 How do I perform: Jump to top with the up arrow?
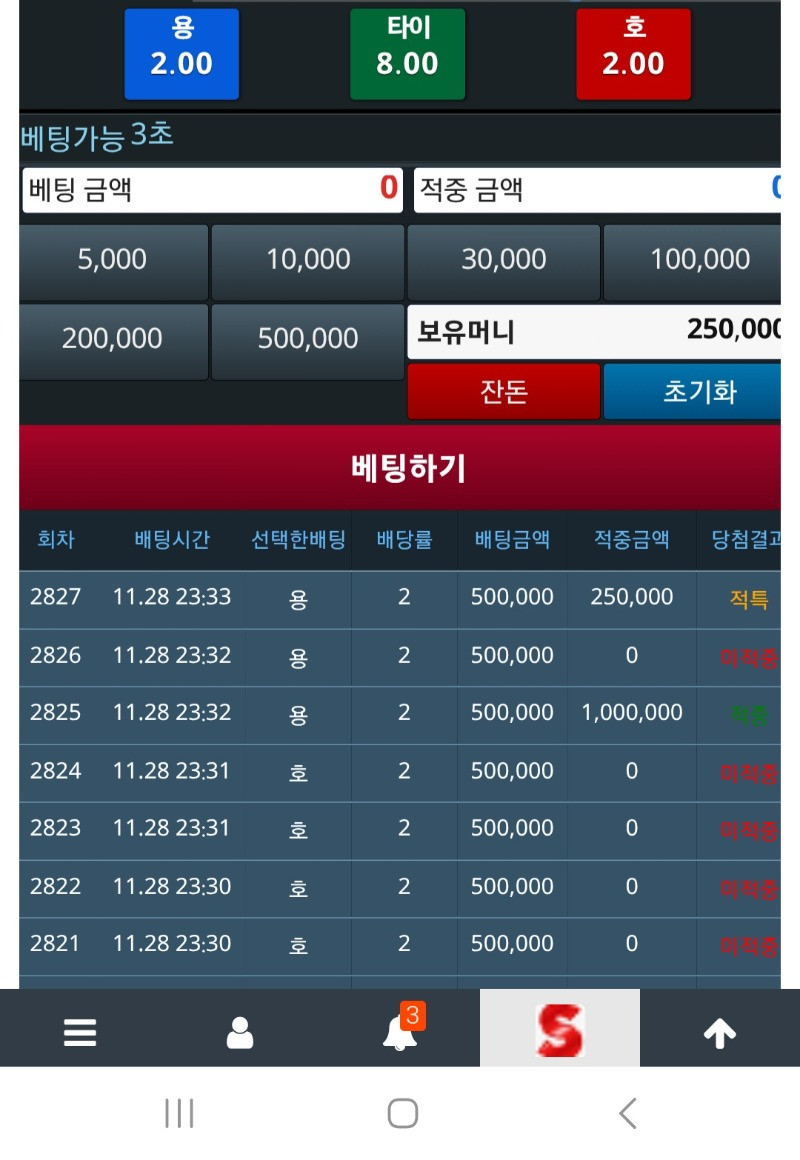tap(720, 1032)
